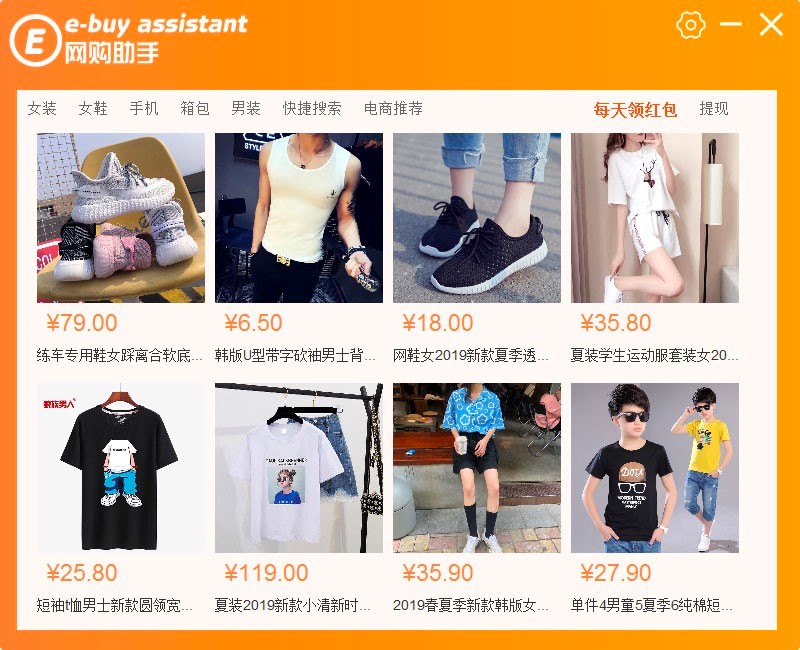This screenshot has height=650, width=800.
Task: Open the 电商推荐 tab
Action: [393, 109]
